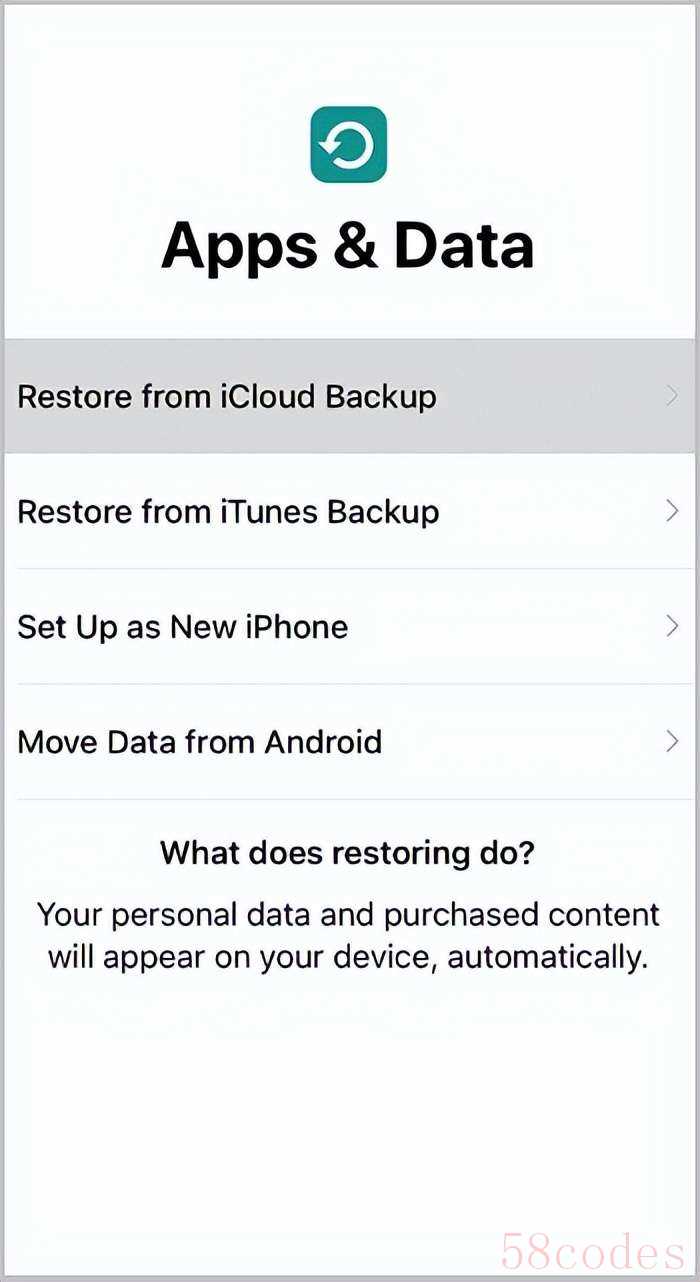Screen dimensions: 700x1282
Task: Select Restore from iCloud Backup
Action: point(350,396)
